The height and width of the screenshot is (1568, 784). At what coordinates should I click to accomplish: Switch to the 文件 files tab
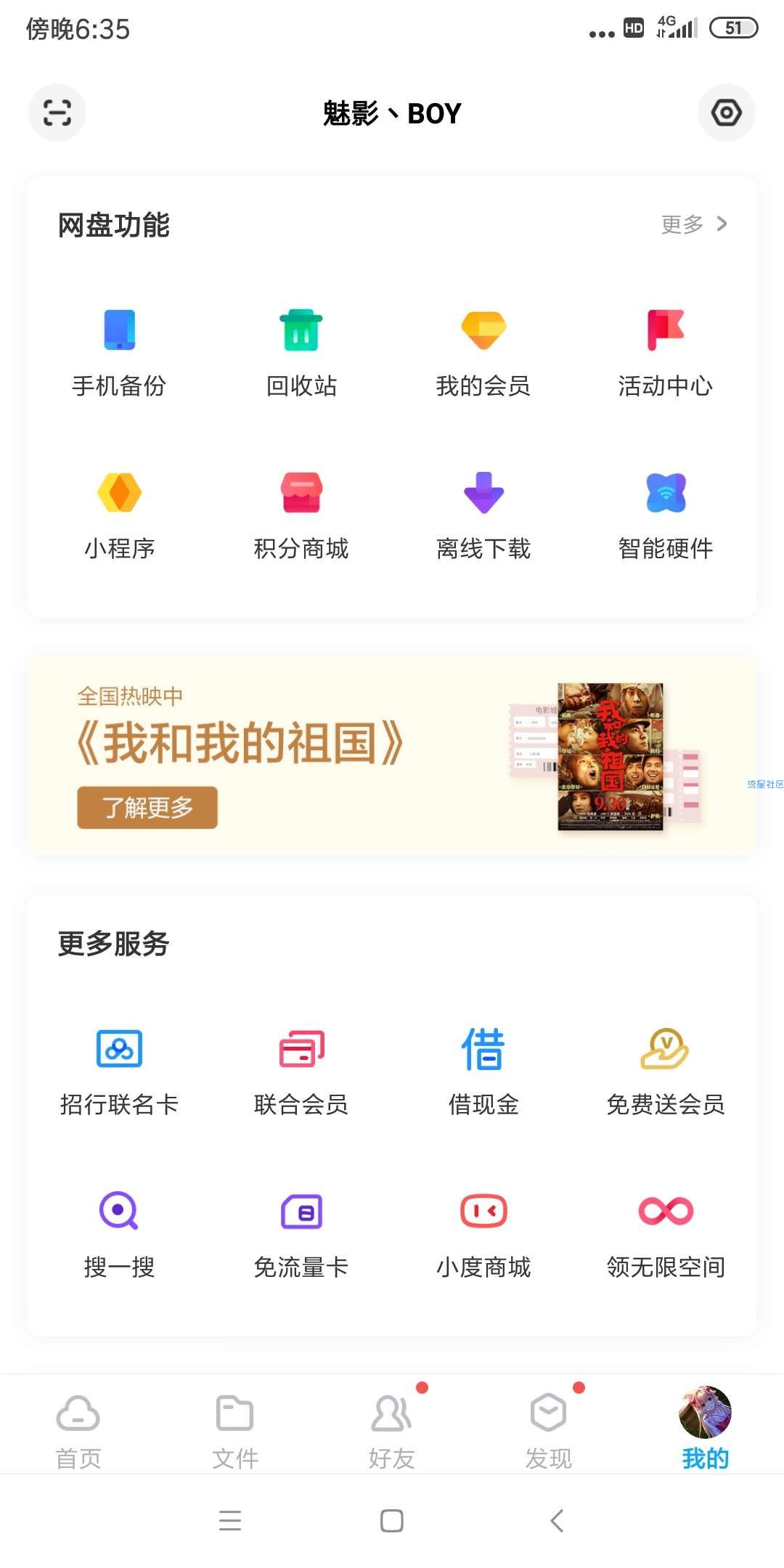click(x=235, y=1427)
